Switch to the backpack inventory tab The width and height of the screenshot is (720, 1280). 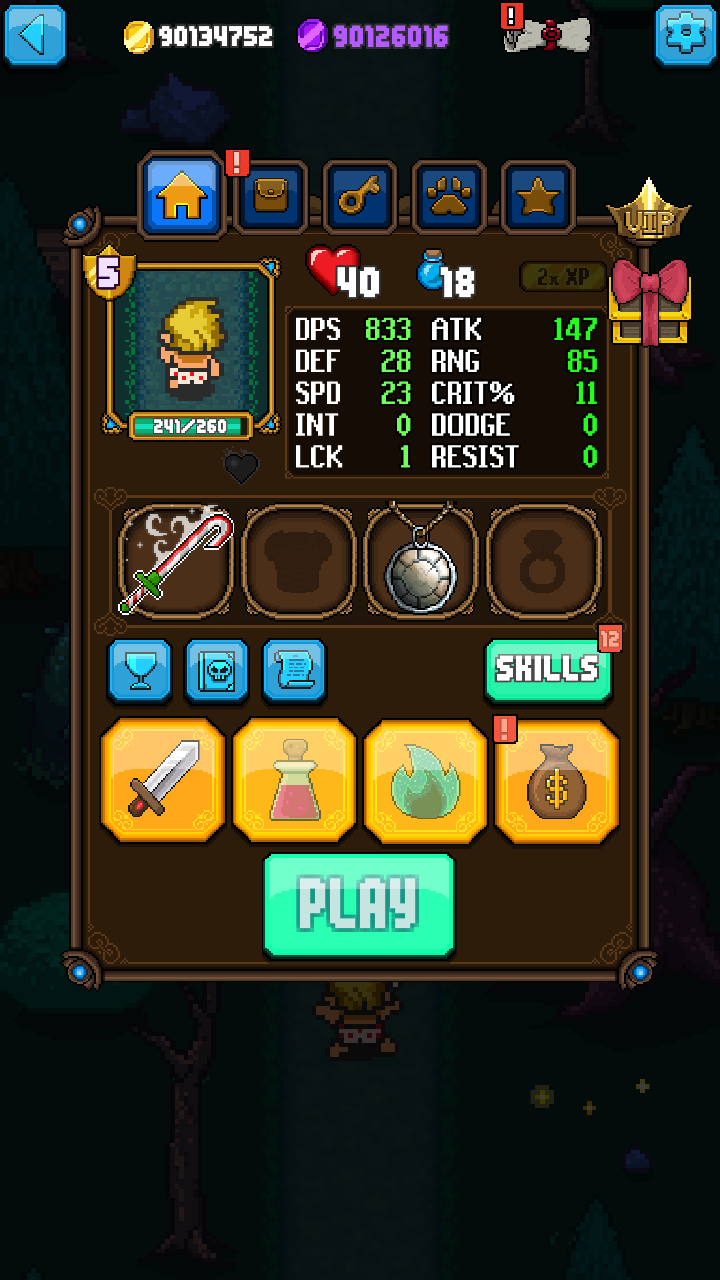(x=270, y=197)
